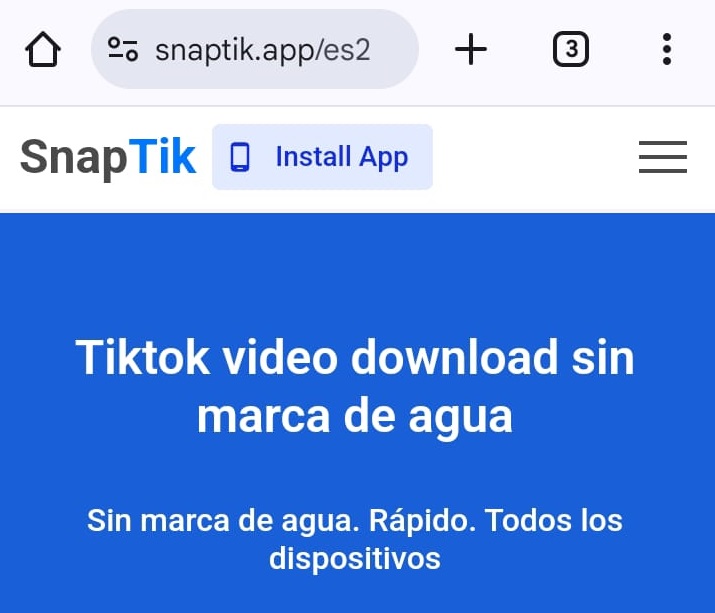Open the SnapTik hamburger menu
This screenshot has width=715, height=613.
[662, 157]
